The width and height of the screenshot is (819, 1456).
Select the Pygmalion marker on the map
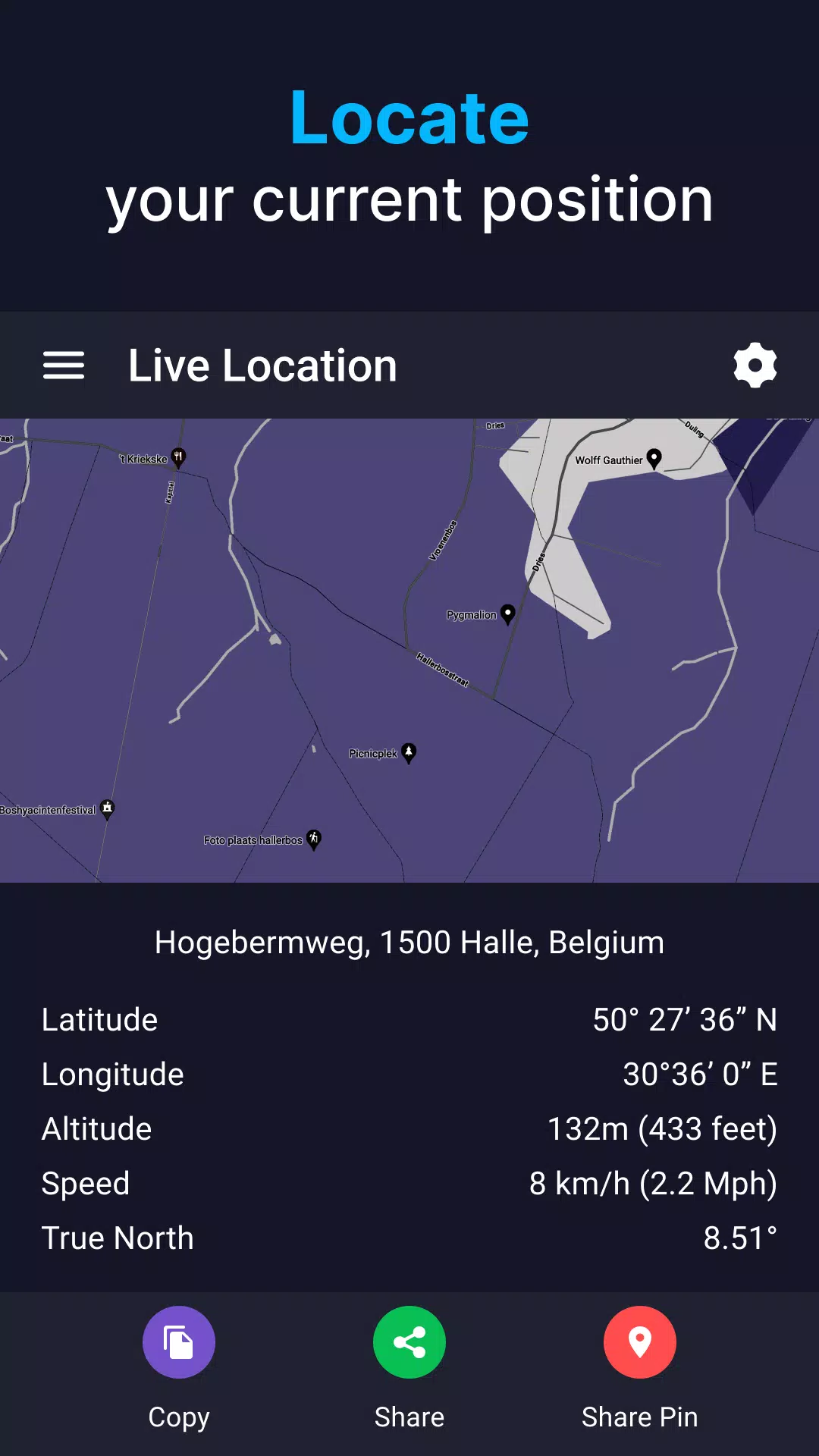coord(508,613)
